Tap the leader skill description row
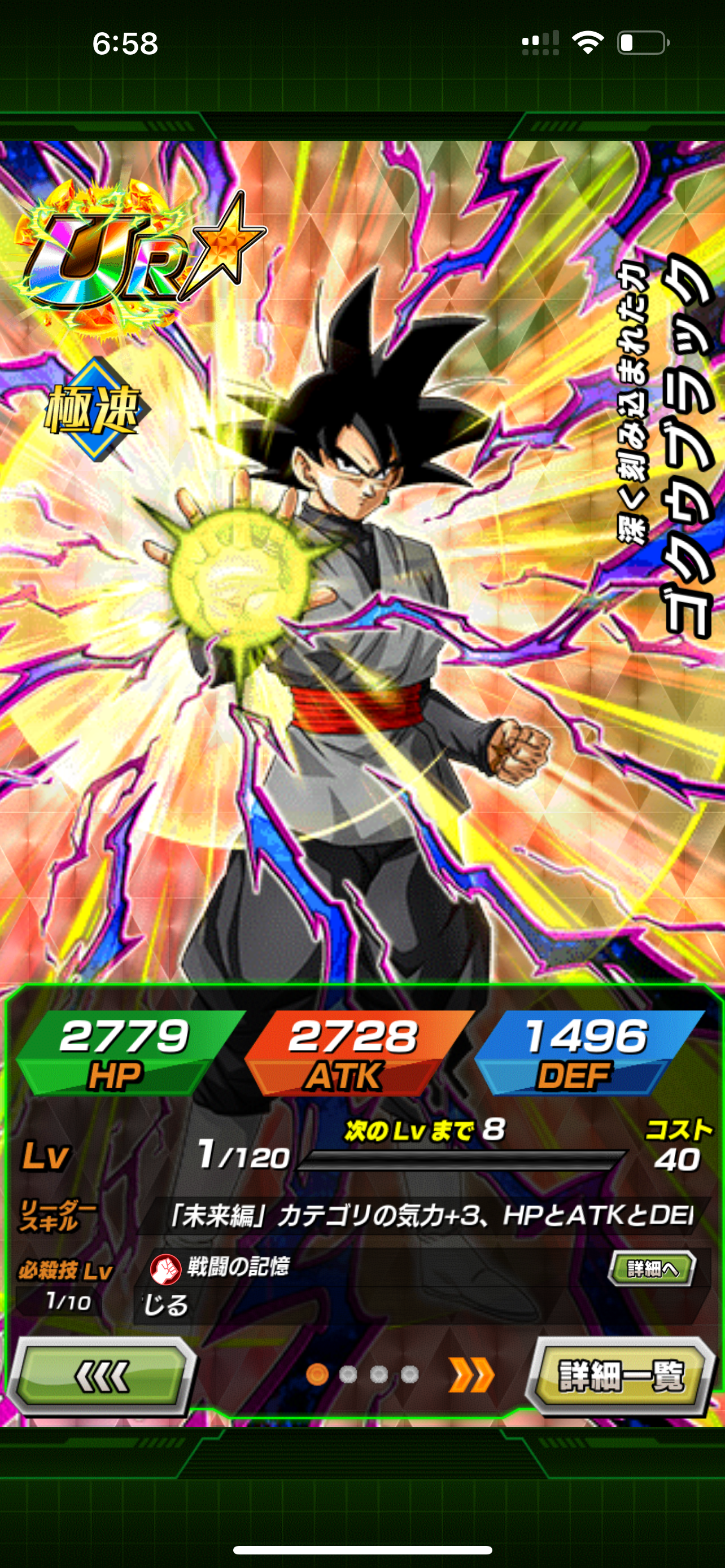The width and height of the screenshot is (725, 1568). click(x=426, y=1216)
